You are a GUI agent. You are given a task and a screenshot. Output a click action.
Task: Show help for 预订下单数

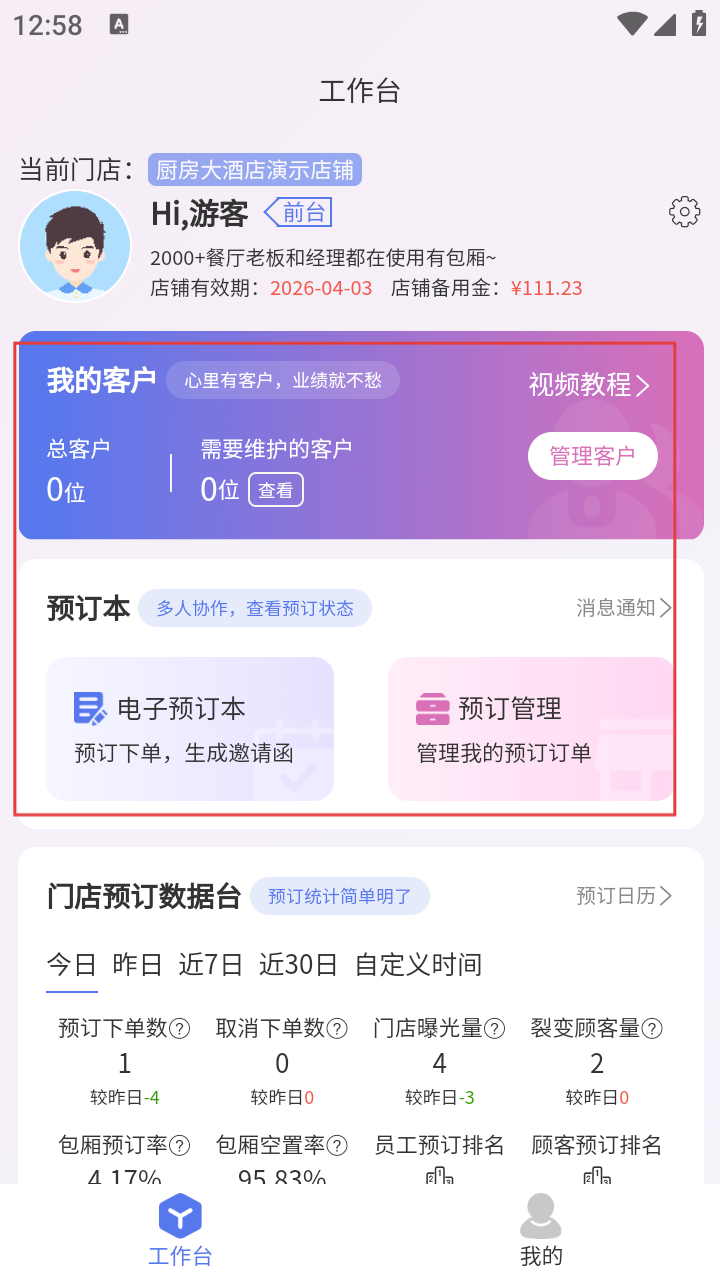(180, 1028)
